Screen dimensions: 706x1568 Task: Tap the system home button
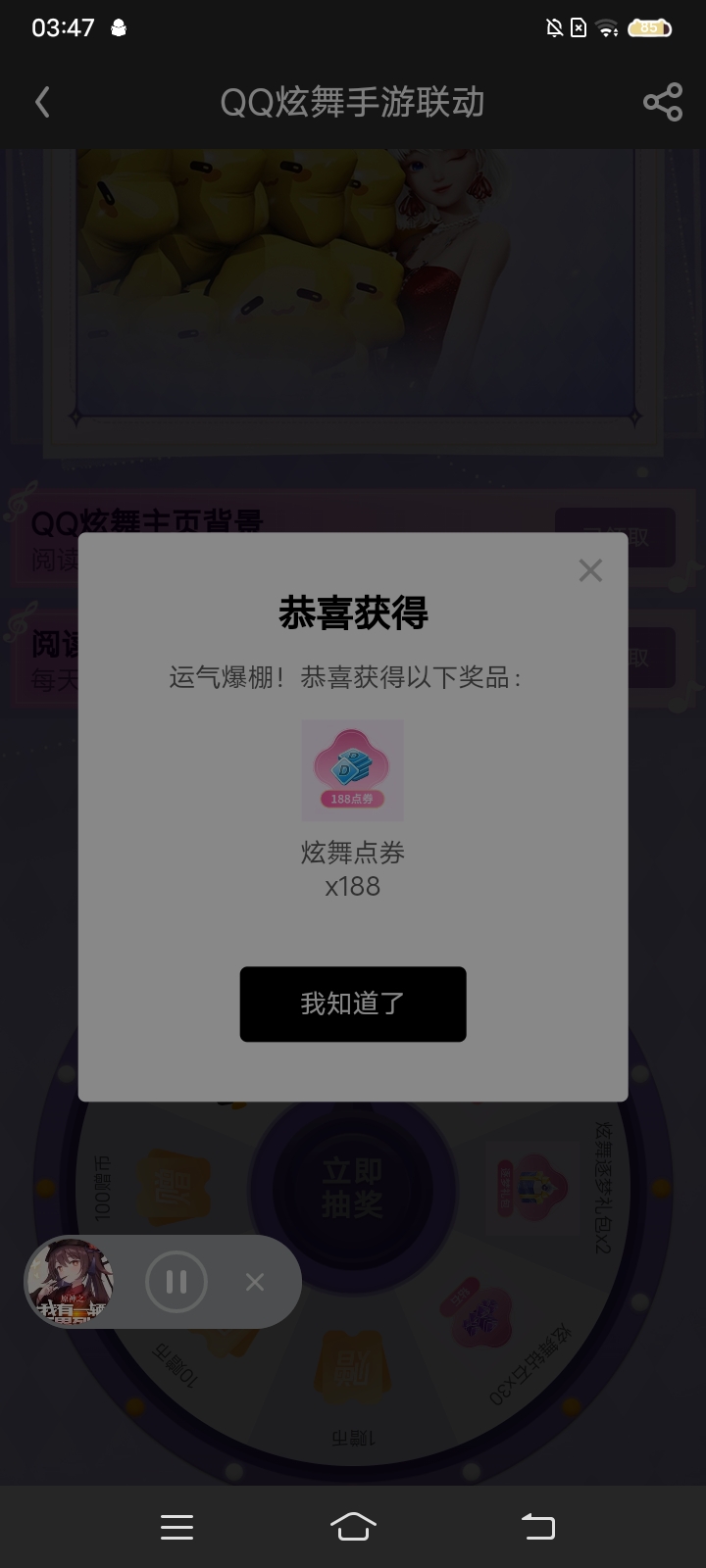[x=353, y=1527]
